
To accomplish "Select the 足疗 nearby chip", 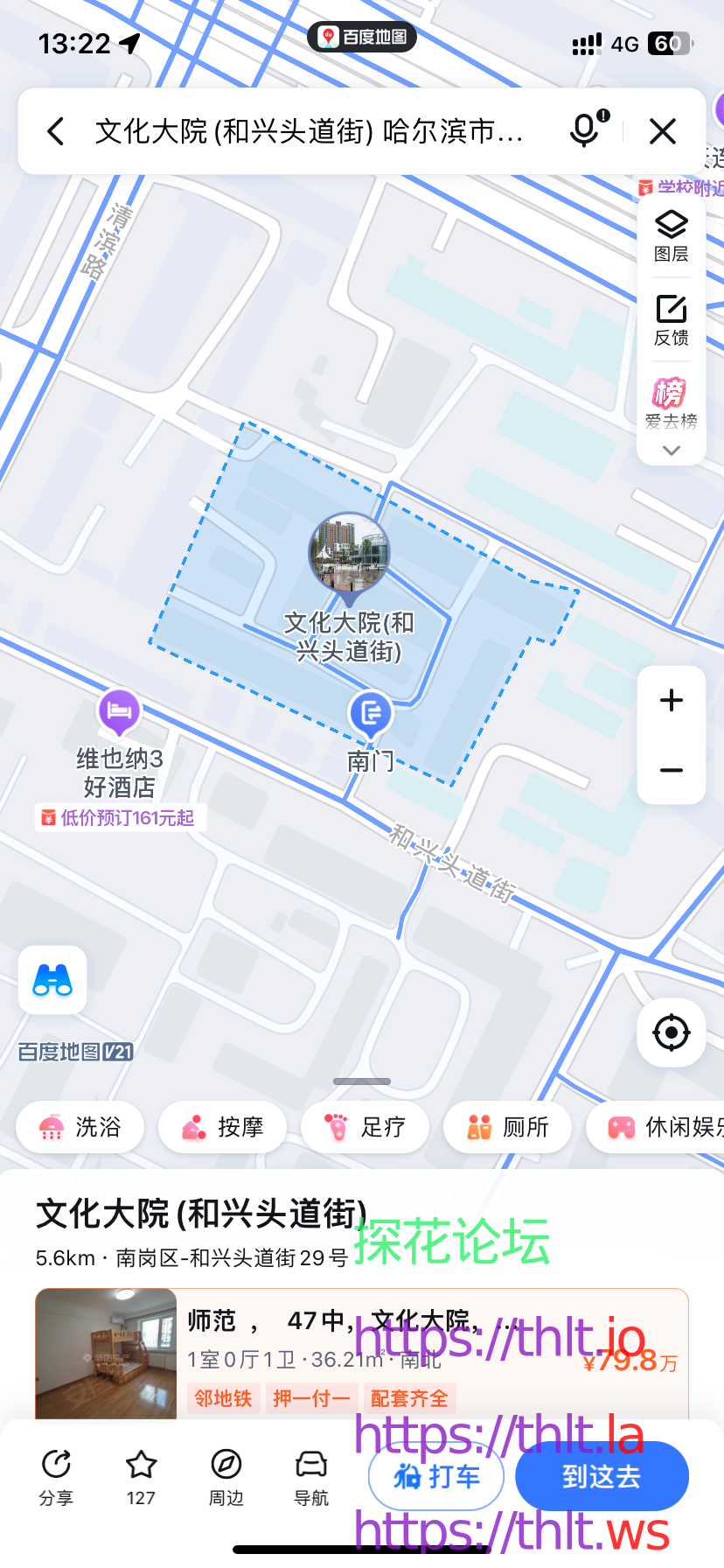I will 365,1127.
